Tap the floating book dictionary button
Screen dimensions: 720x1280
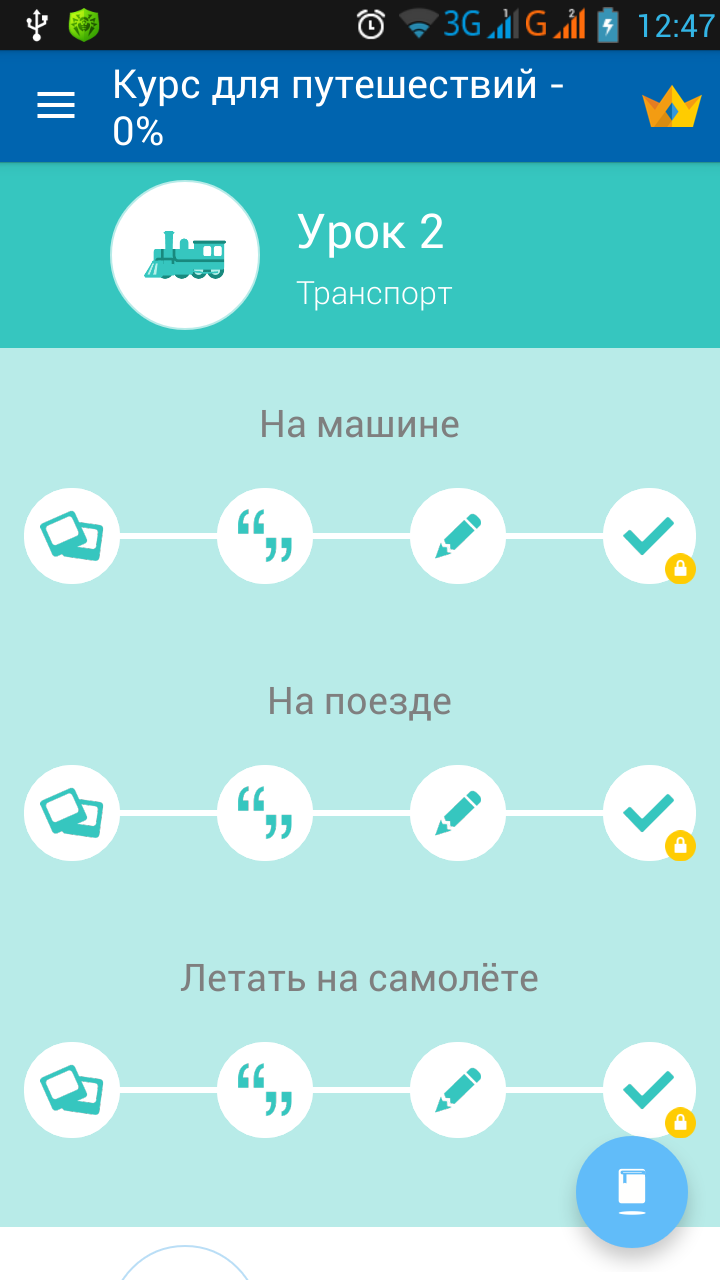(632, 1192)
